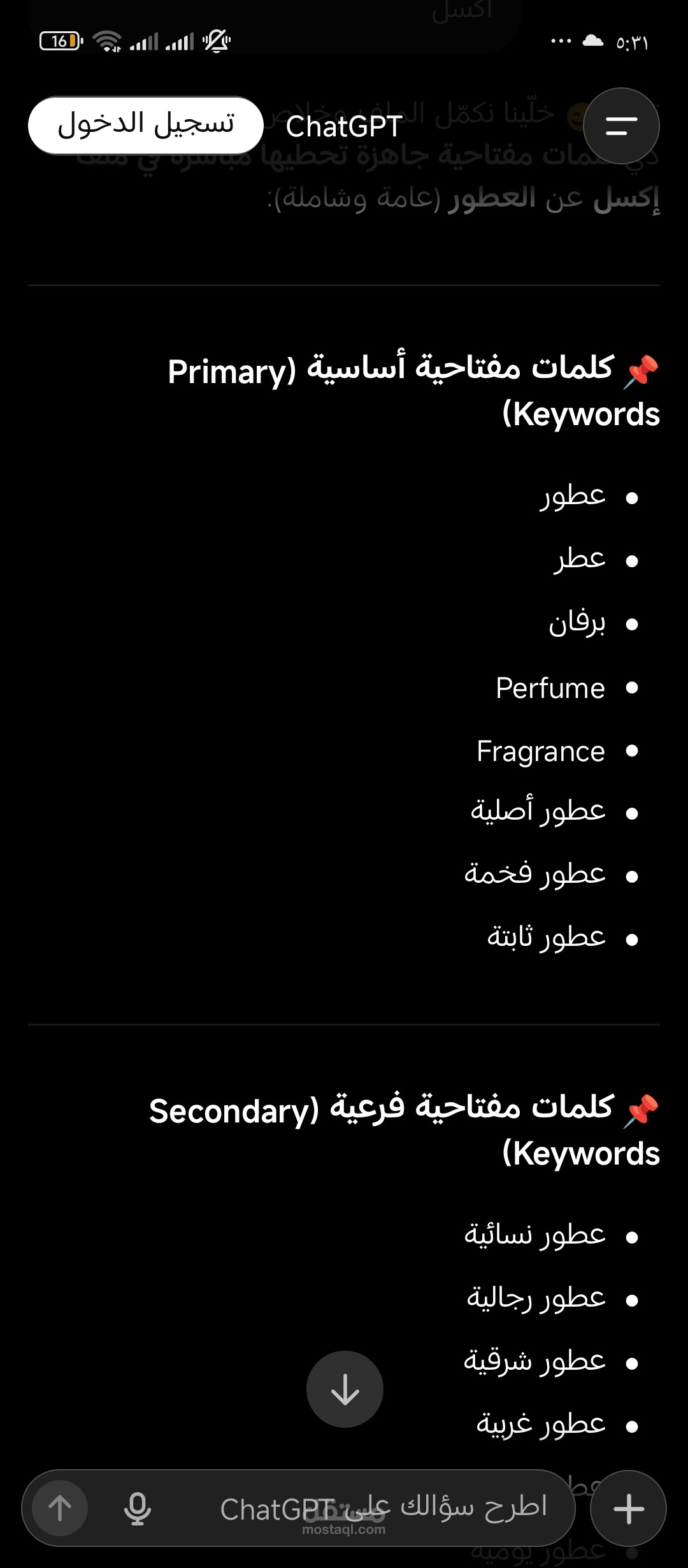Focus the ask ChatGPT message field
This screenshot has height=1568, width=688.
point(382,1507)
